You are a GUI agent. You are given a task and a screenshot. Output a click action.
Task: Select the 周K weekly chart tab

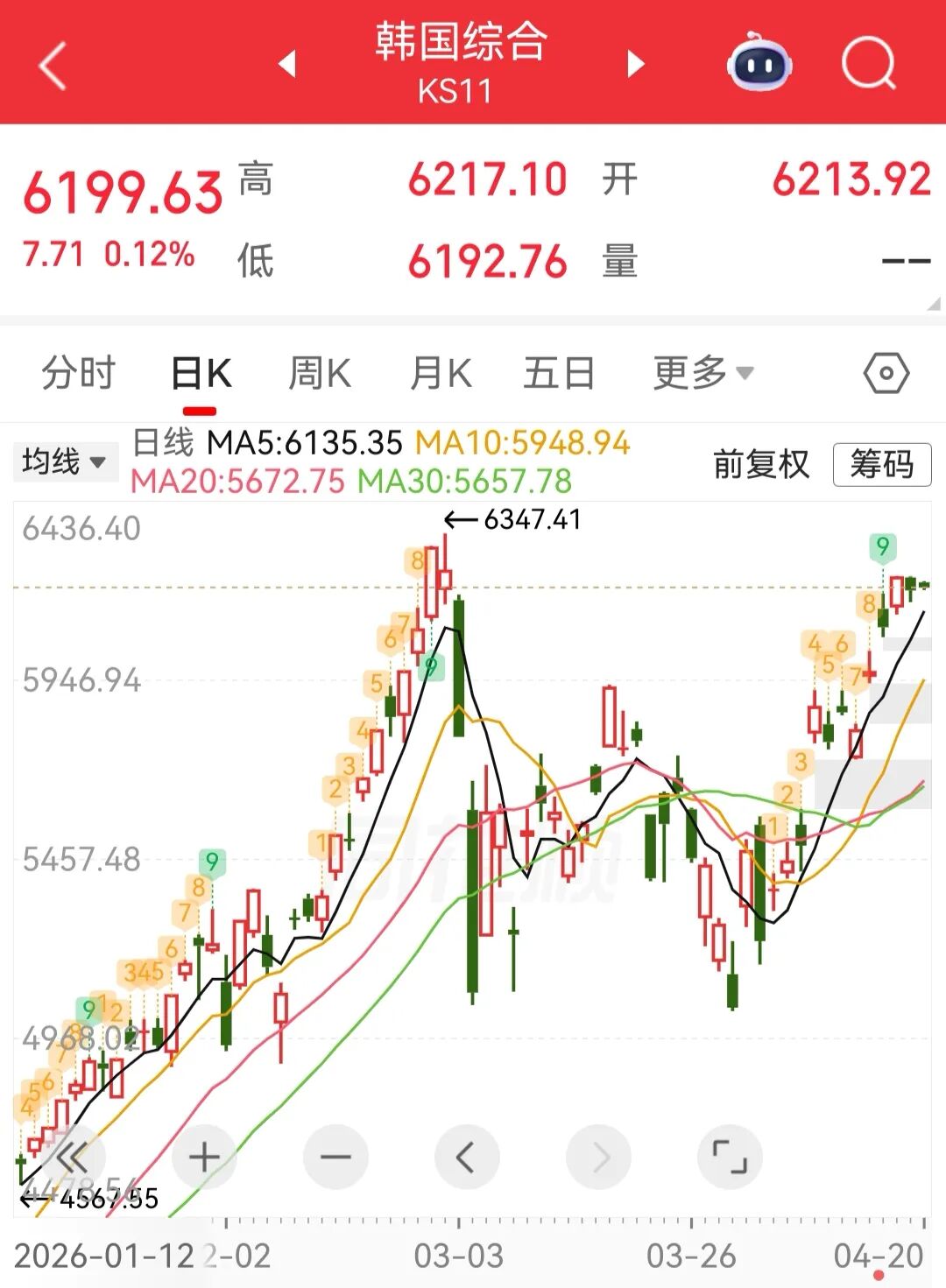pyautogui.click(x=320, y=371)
